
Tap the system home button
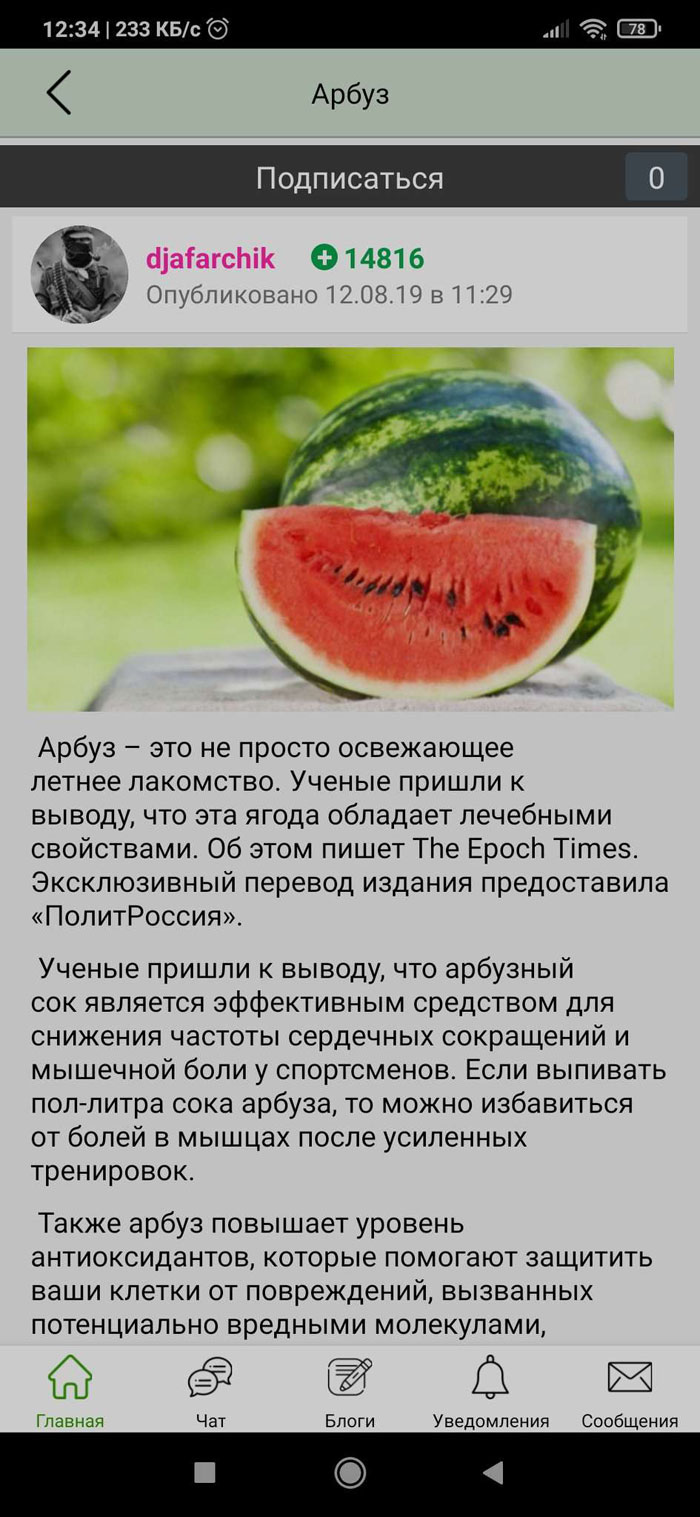(x=350, y=1472)
